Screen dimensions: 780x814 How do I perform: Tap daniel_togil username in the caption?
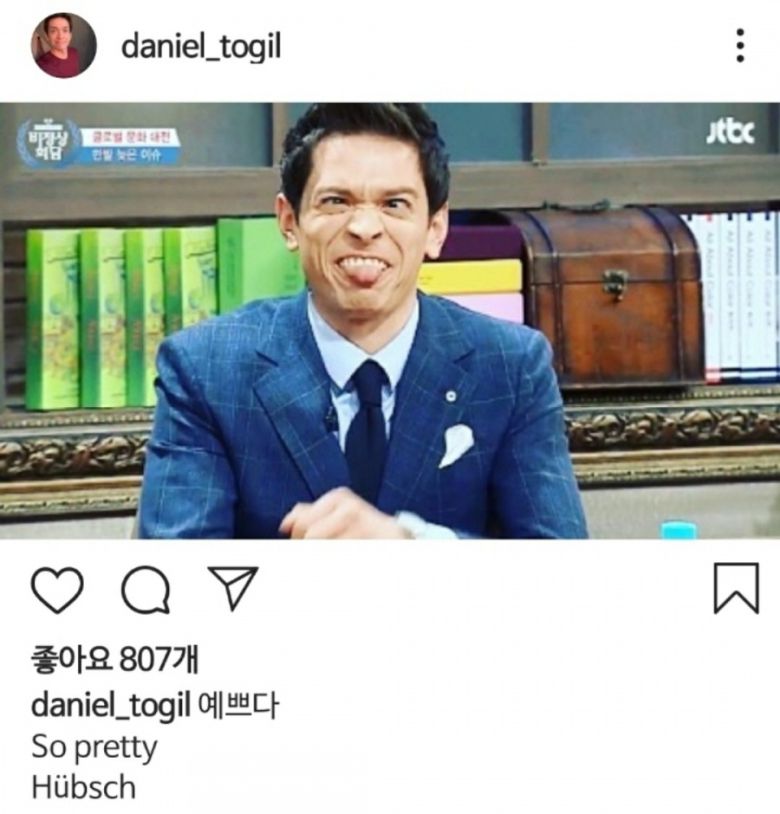pos(110,706)
